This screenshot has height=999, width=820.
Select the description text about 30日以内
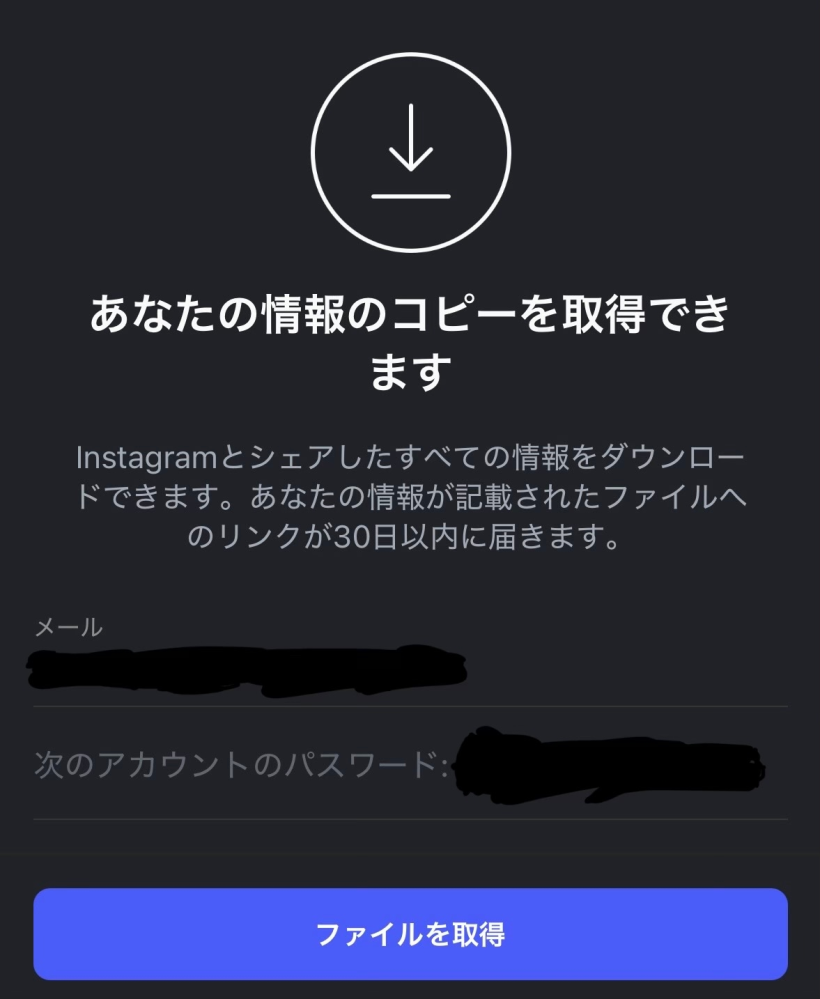click(410, 496)
